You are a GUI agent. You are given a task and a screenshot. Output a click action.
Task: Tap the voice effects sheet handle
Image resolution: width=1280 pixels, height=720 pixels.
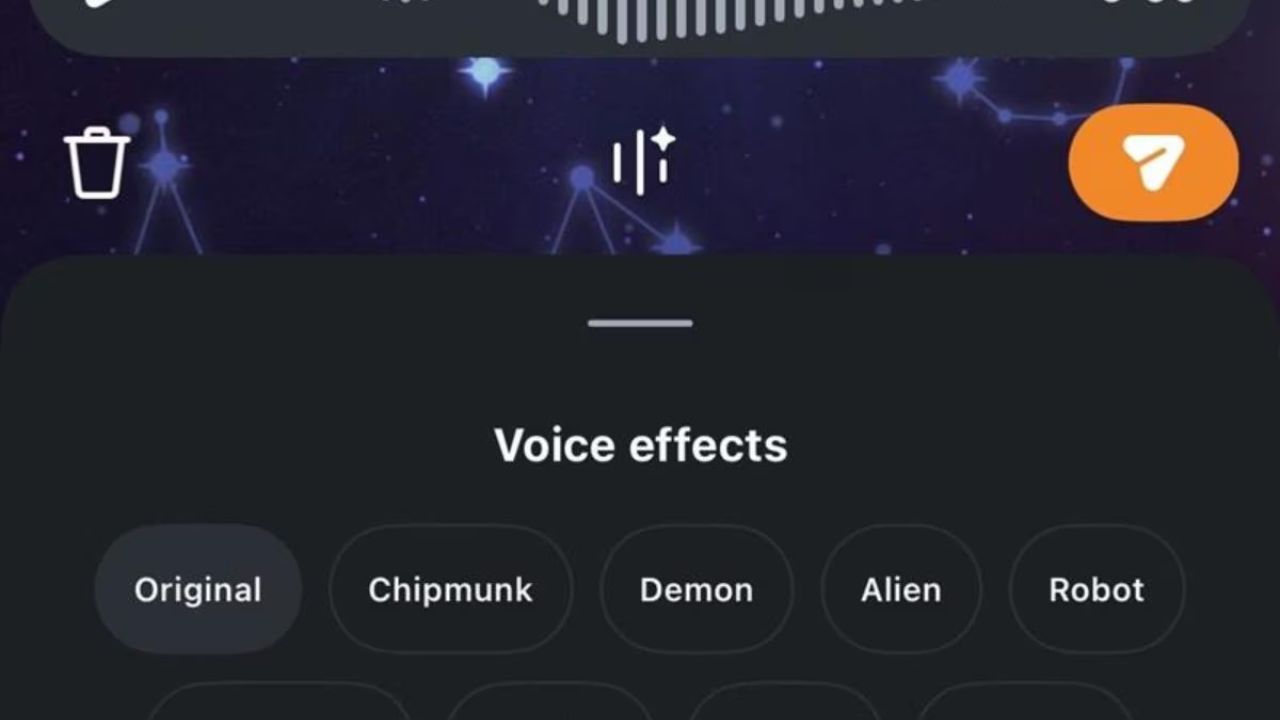(x=640, y=323)
